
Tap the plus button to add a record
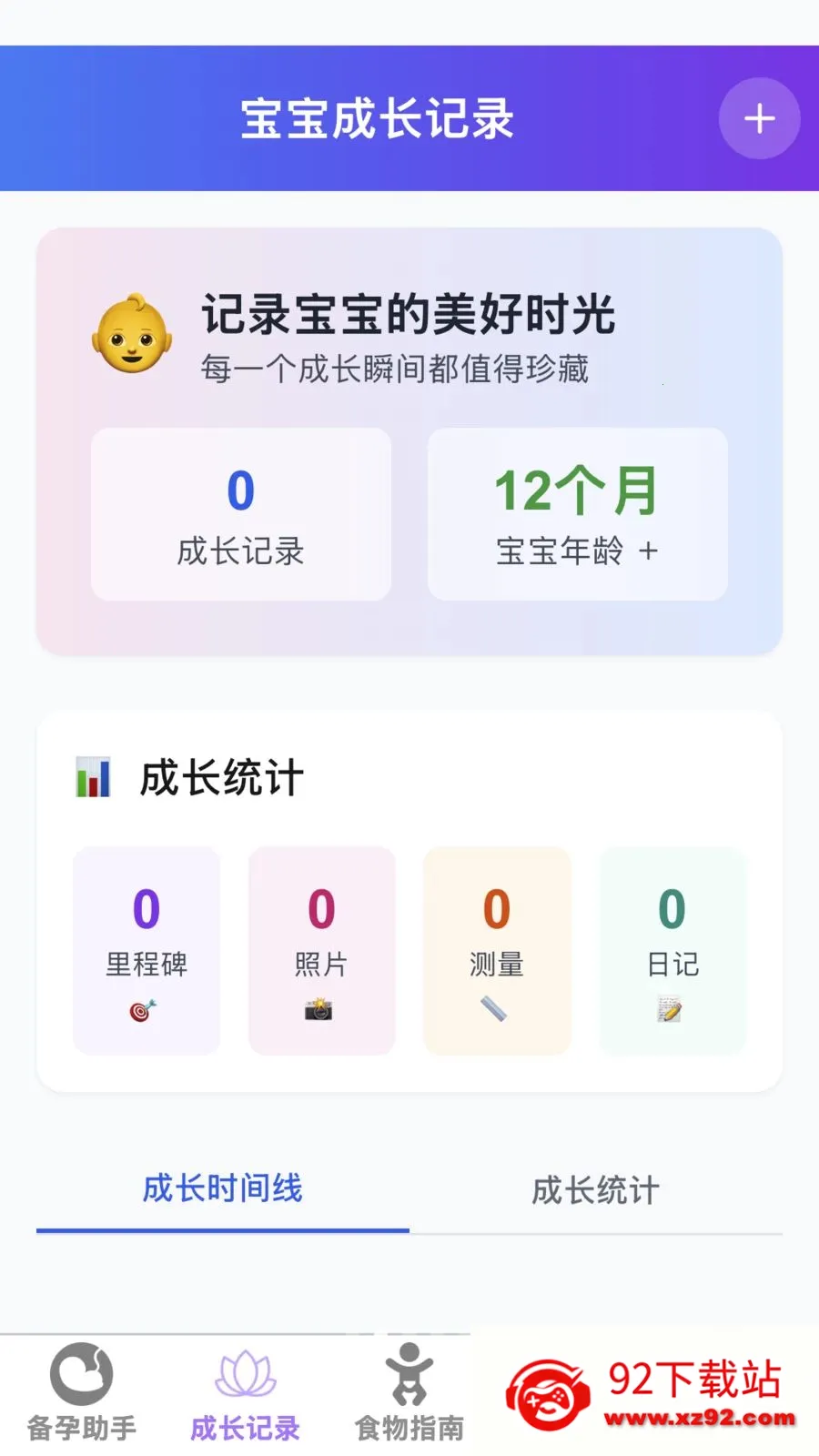[x=759, y=117]
